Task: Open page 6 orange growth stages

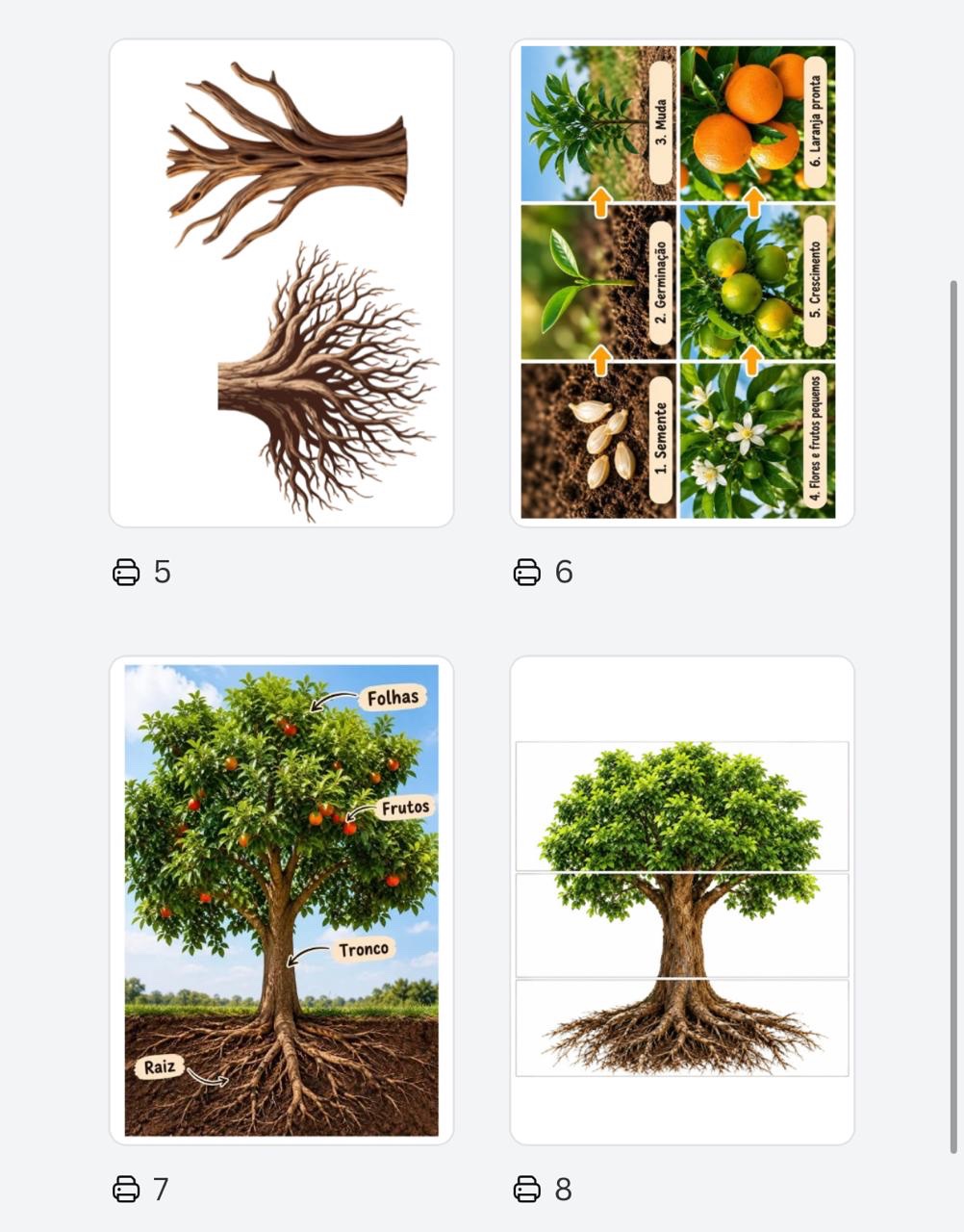Action: coord(682,283)
